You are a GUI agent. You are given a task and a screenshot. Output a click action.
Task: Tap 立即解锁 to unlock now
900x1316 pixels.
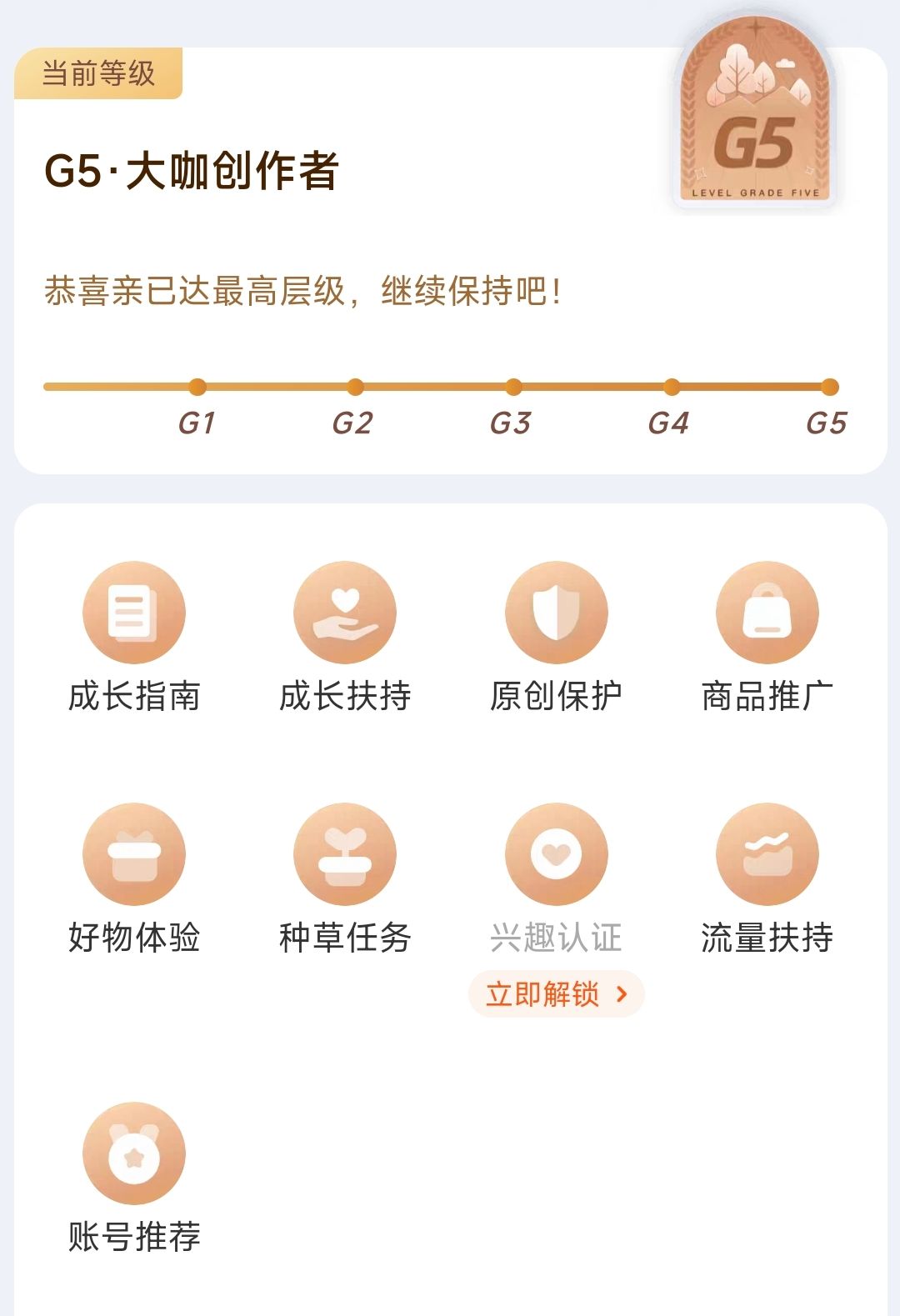(x=556, y=993)
